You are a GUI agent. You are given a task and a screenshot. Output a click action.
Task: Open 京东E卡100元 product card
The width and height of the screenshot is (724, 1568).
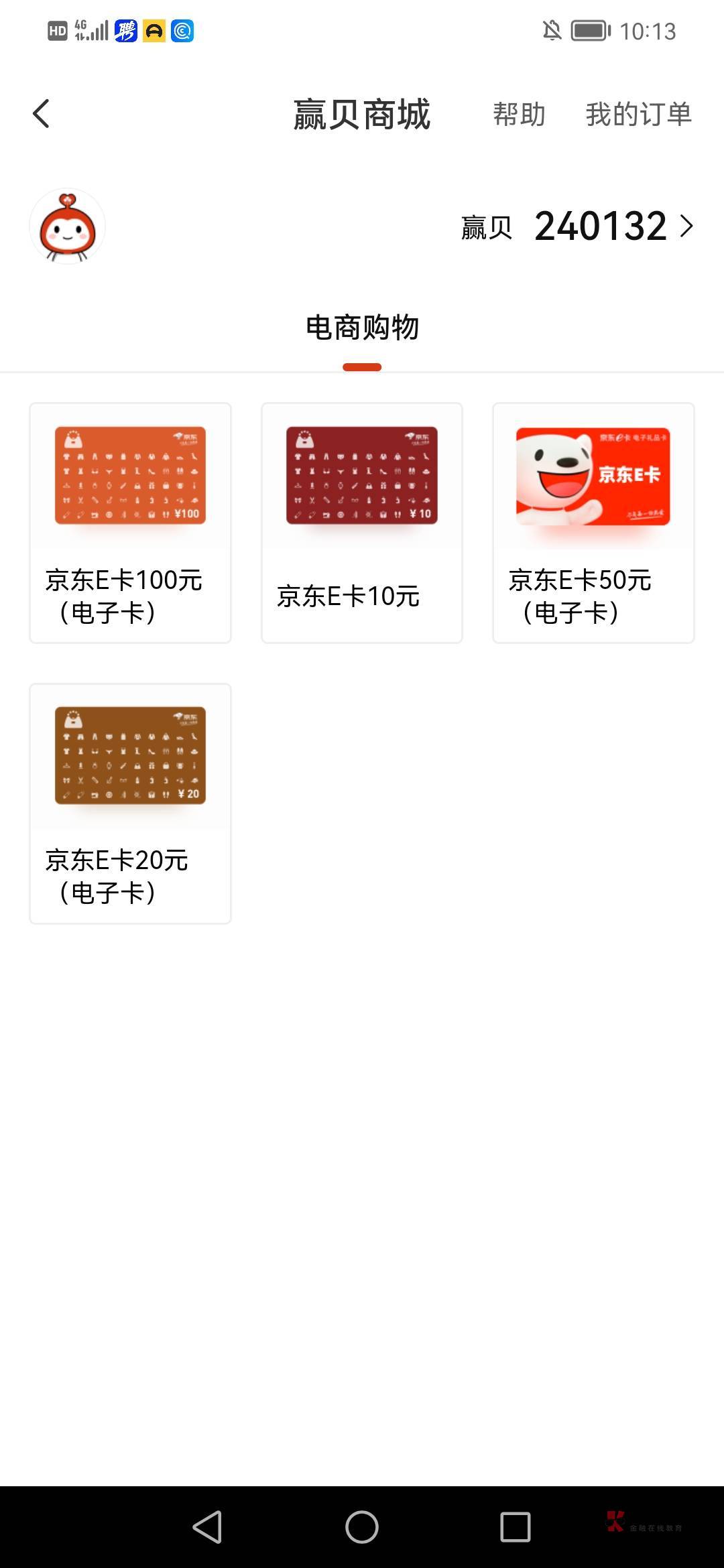(130, 523)
